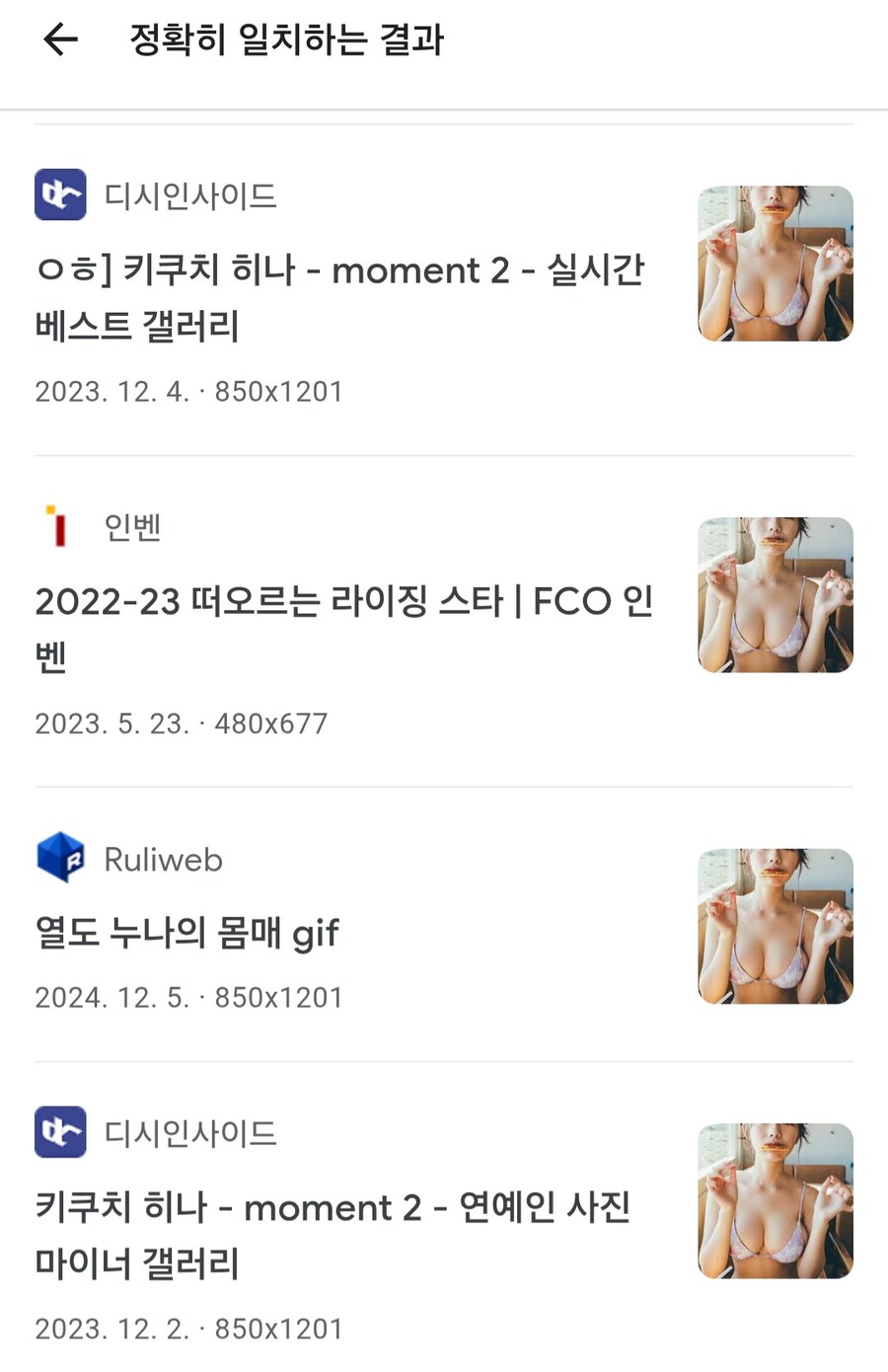Open the 열도 누나의 몸매 gif result
888x1372 pixels.
point(186,933)
